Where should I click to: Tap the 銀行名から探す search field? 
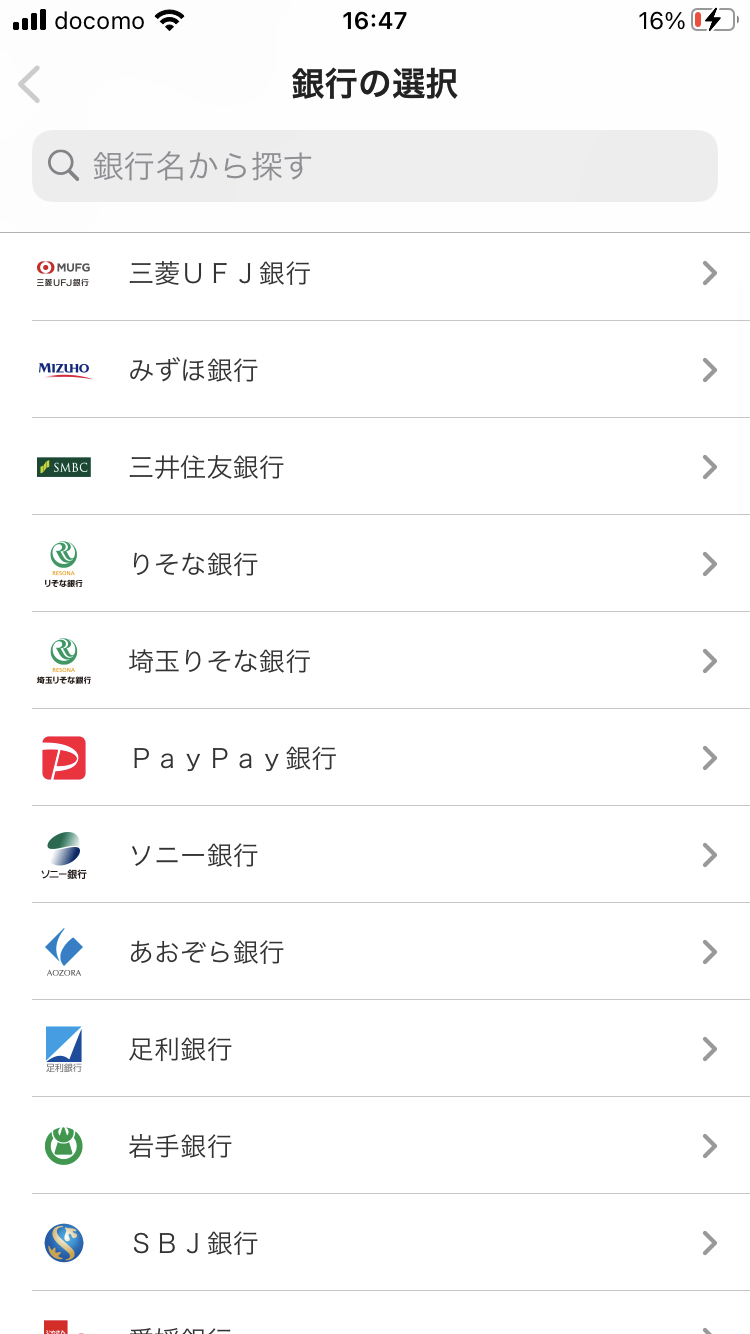[375, 166]
